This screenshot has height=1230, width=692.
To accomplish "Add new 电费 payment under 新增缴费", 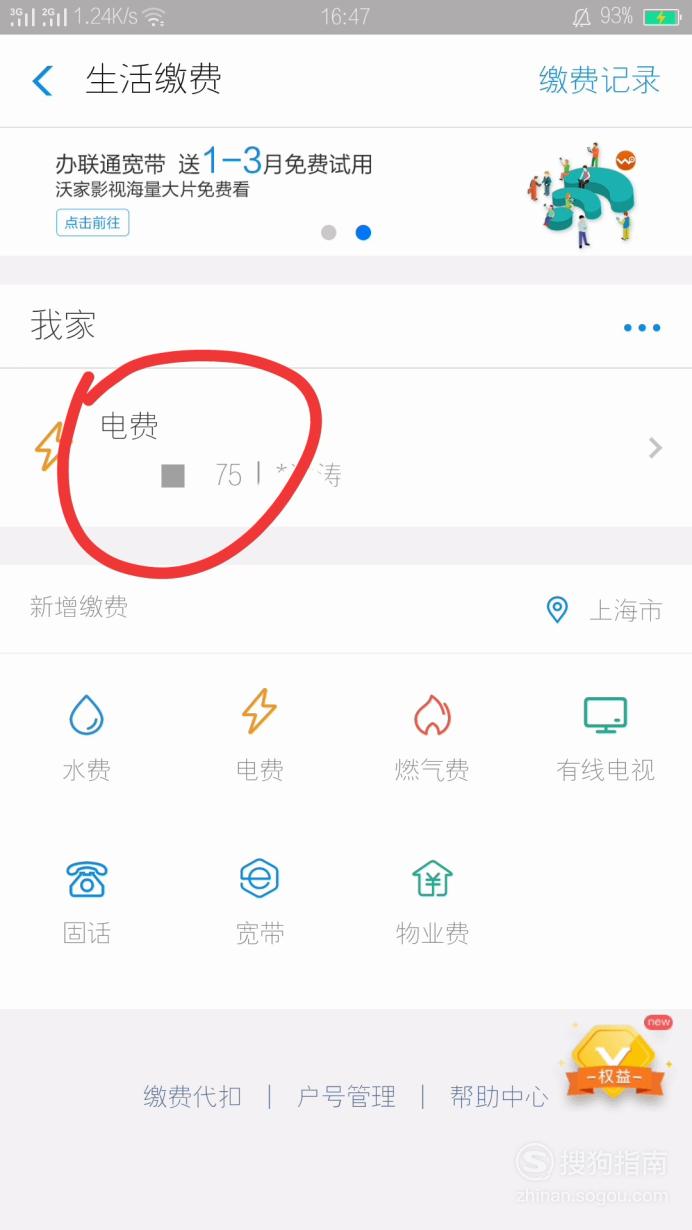I will 260,738.
